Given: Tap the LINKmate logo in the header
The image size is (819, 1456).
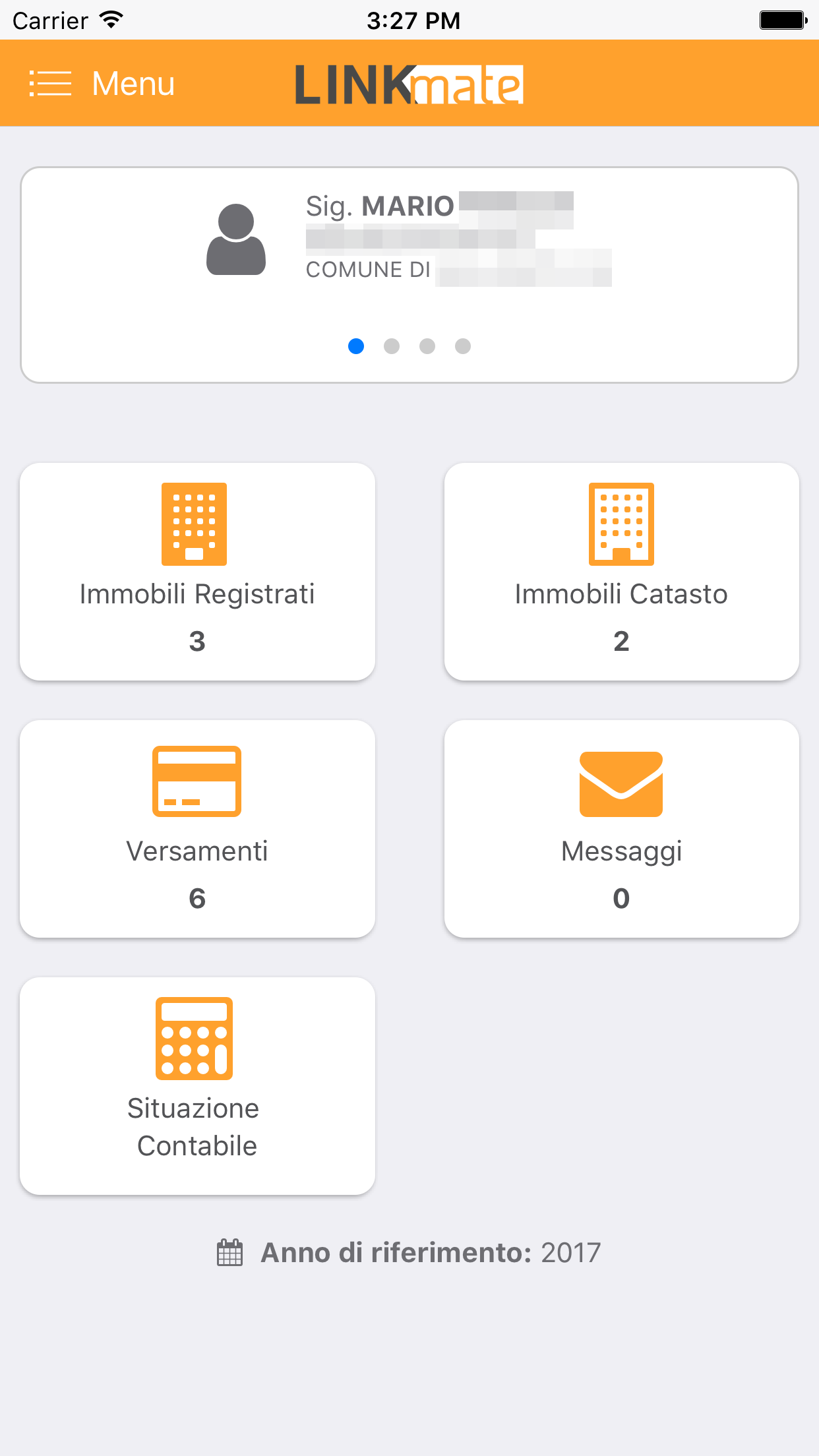Looking at the screenshot, I should click(409, 85).
